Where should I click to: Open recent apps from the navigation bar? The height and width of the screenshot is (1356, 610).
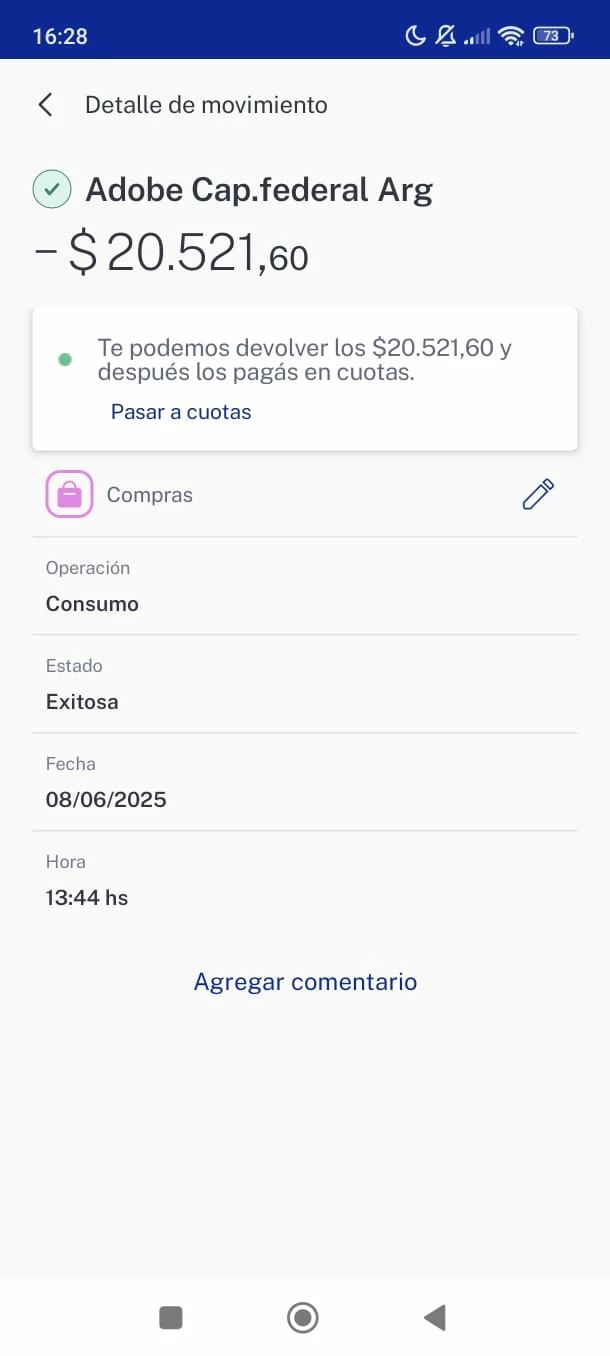(171, 1318)
